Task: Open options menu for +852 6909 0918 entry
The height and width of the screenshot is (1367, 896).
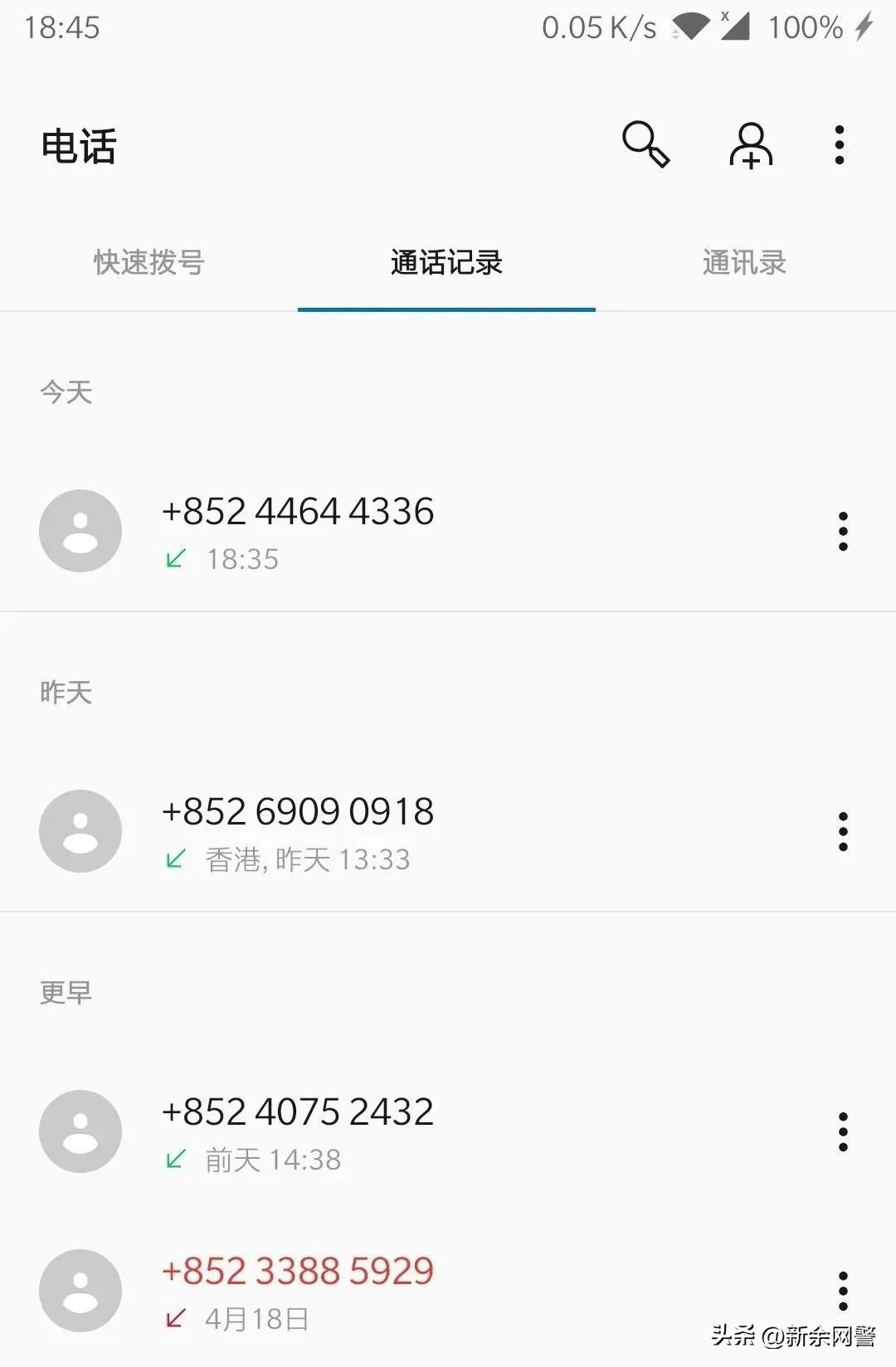Action: [843, 830]
